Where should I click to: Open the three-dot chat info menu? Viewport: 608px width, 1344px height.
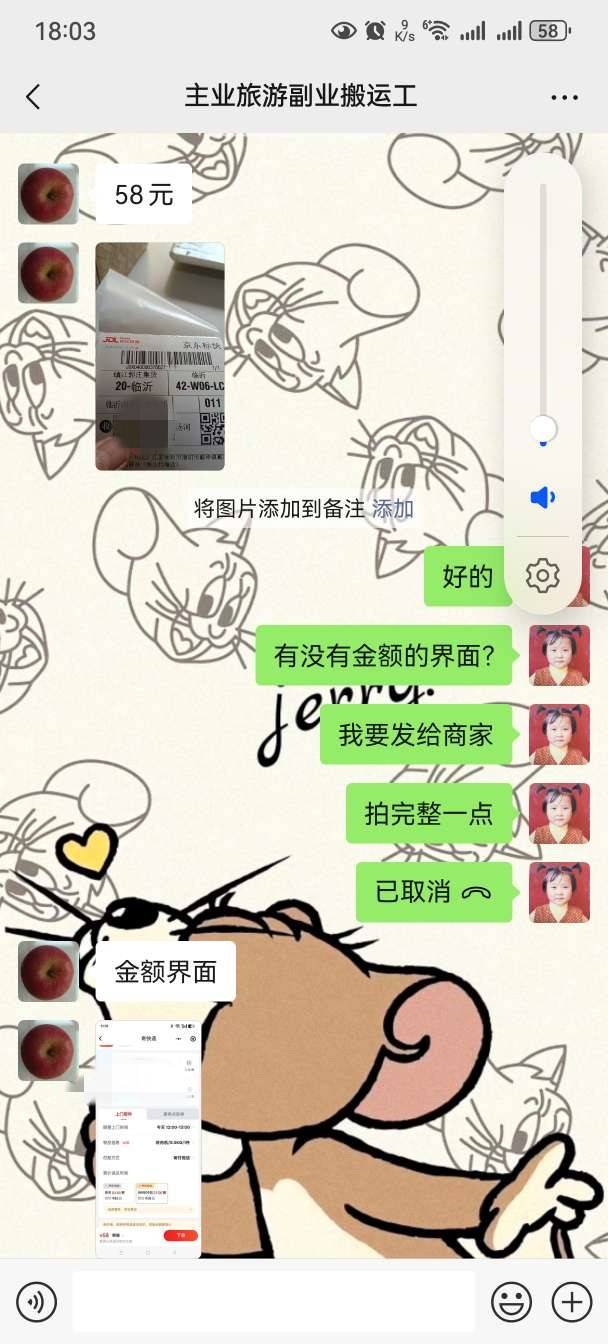coord(564,97)
